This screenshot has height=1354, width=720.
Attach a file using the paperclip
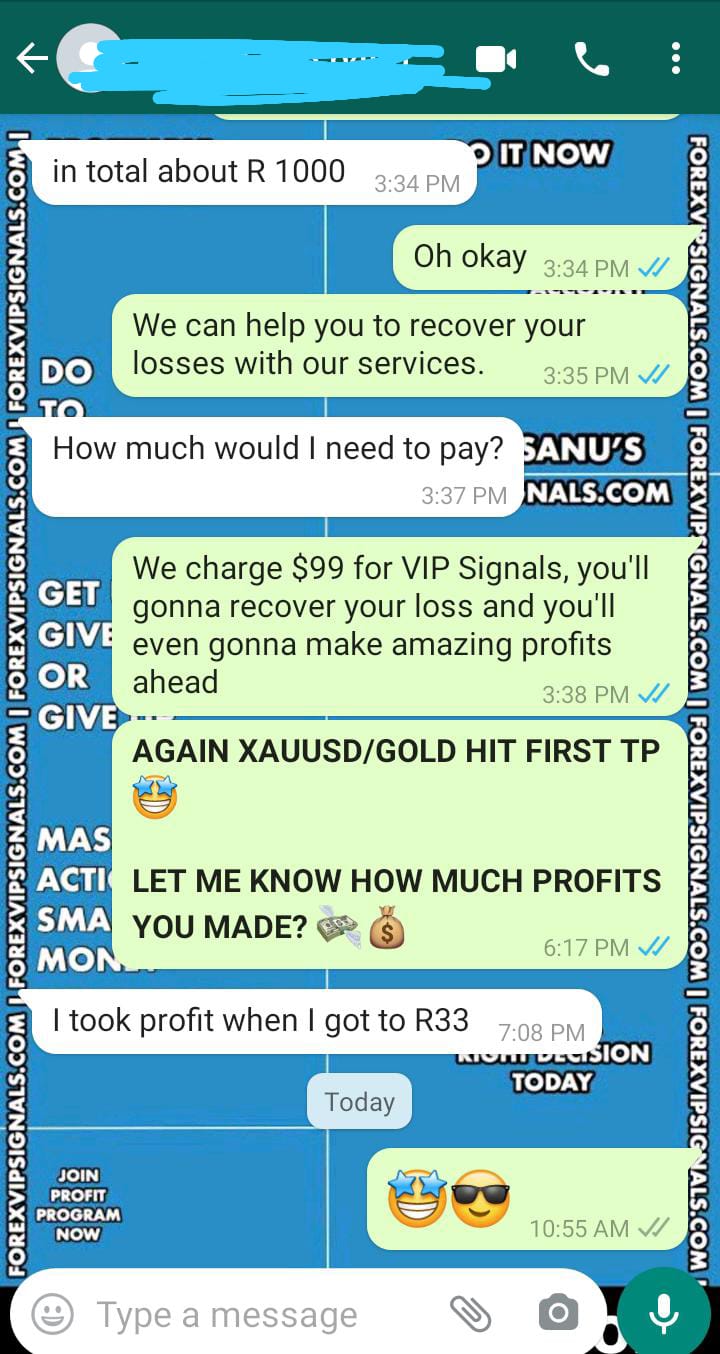[471, 1313]
